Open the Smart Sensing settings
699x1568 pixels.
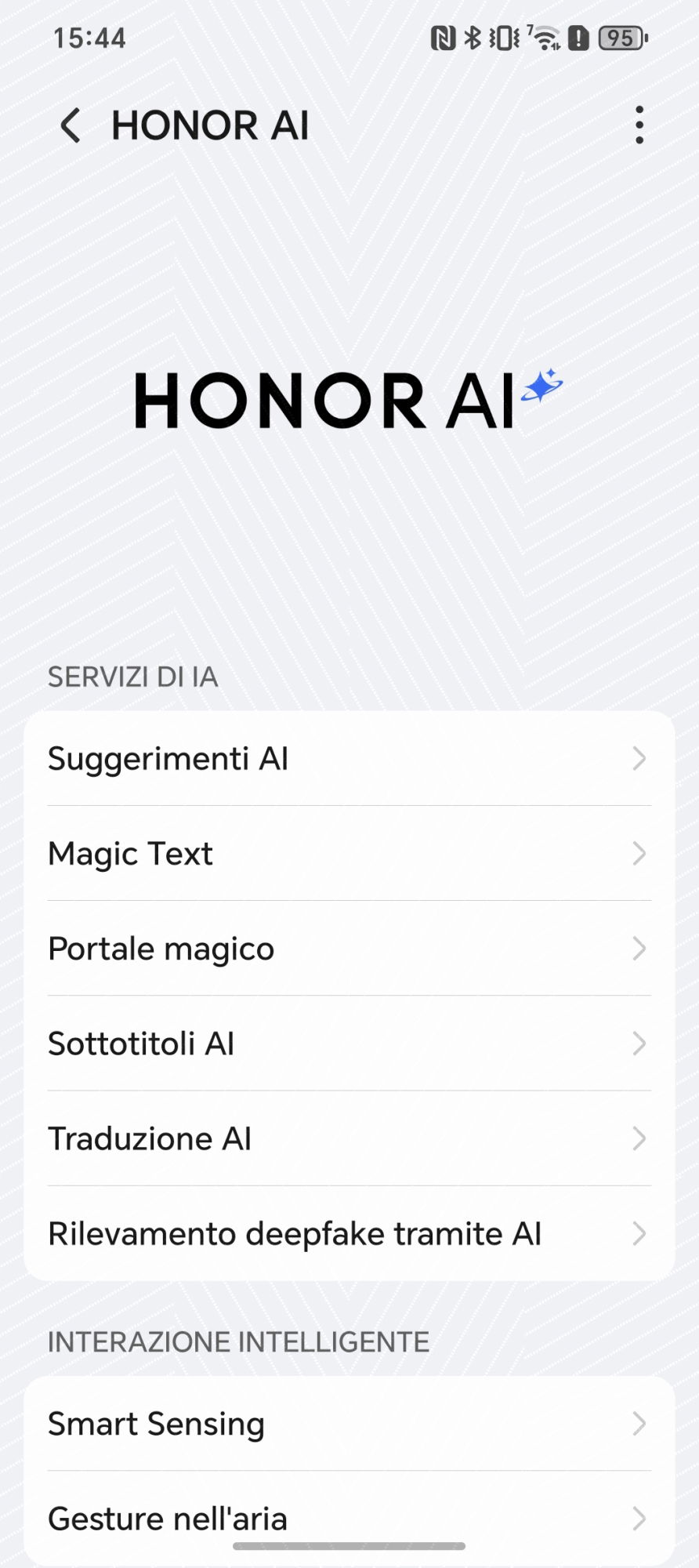coord(349,1424)
